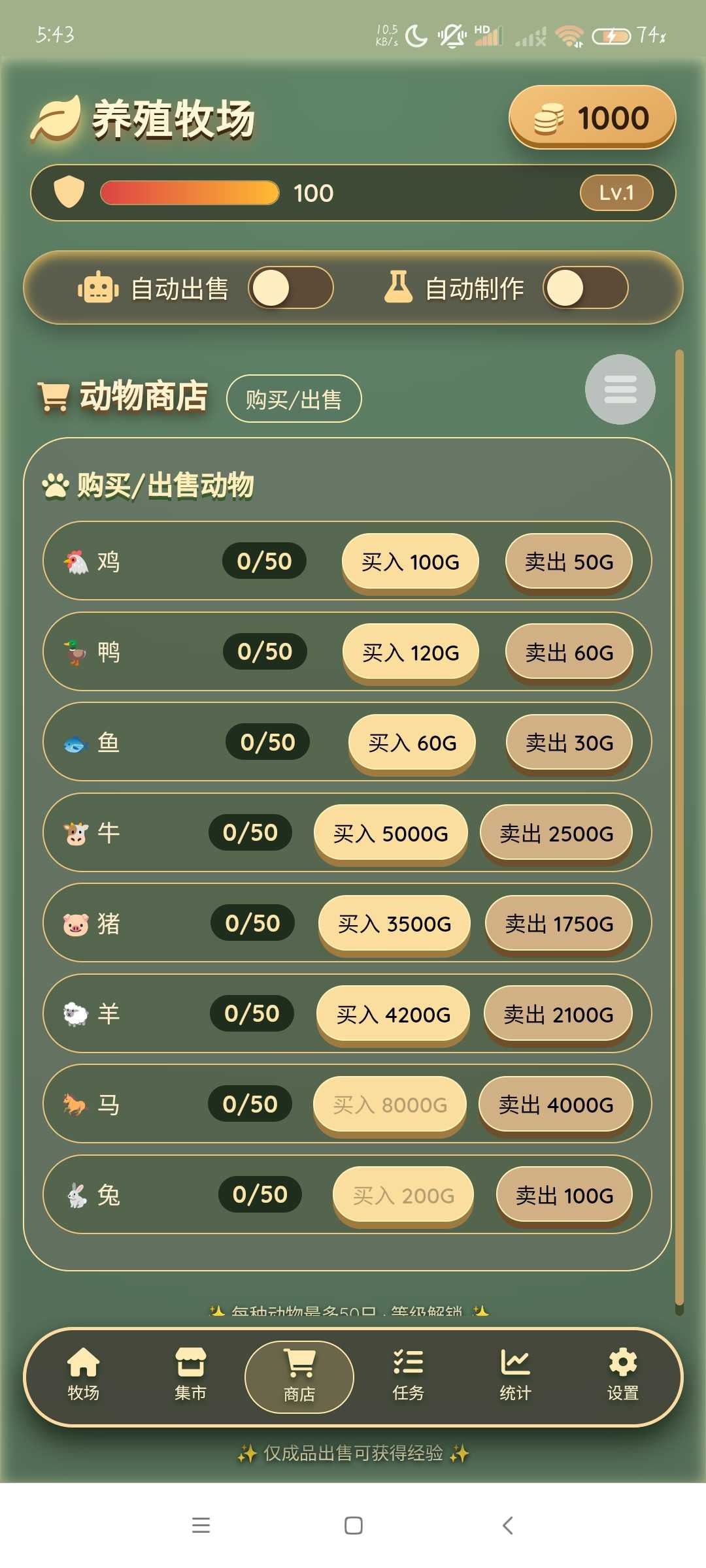Tap 买入 5000G for the cow
The height and width of the screenshot is (1568, 706).
(390, 834)
